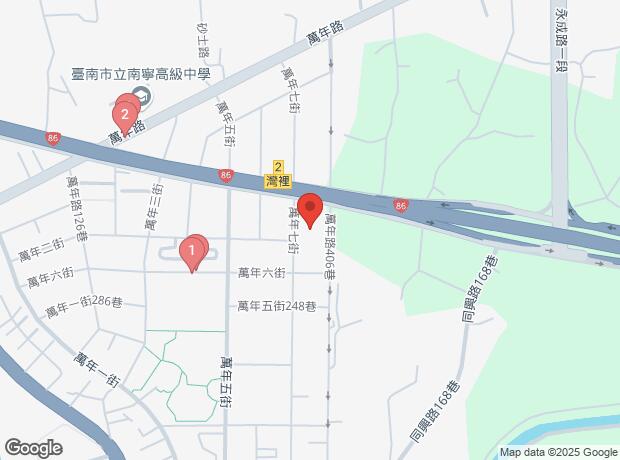Tap the unnumbered red pin near 萬年路406巷
620x460 pixels.
309,211
